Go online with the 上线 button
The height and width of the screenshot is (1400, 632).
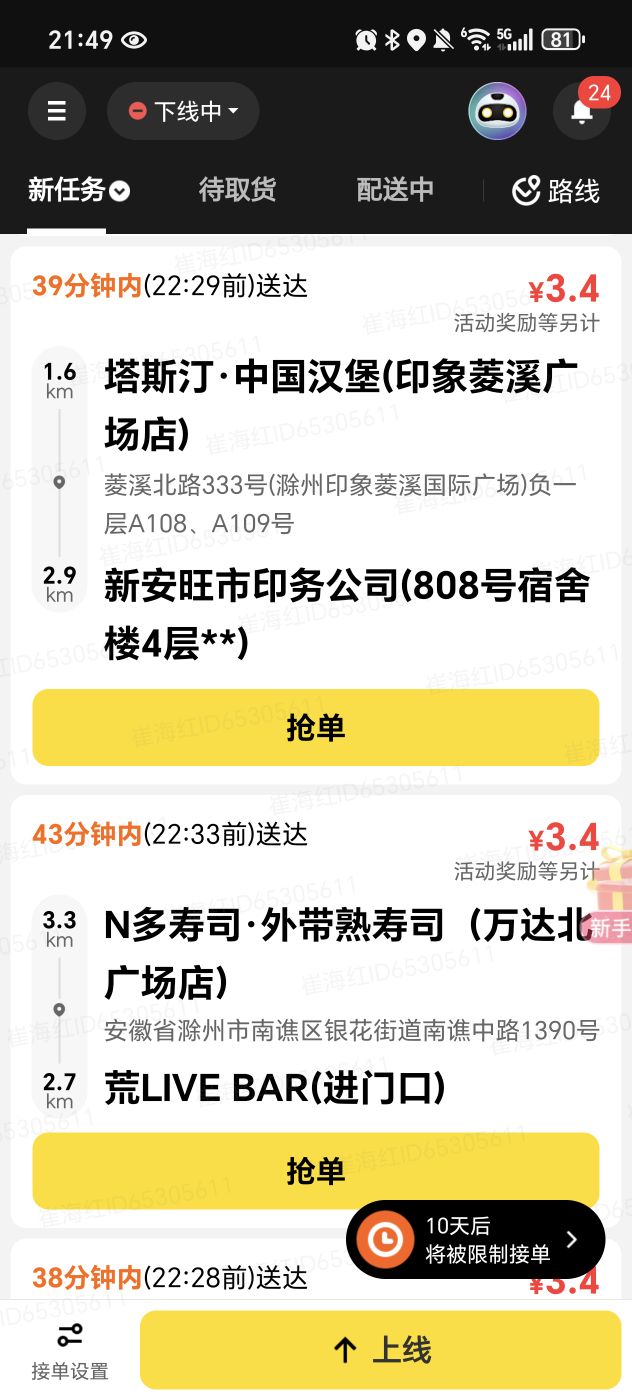coord(380,1350)
